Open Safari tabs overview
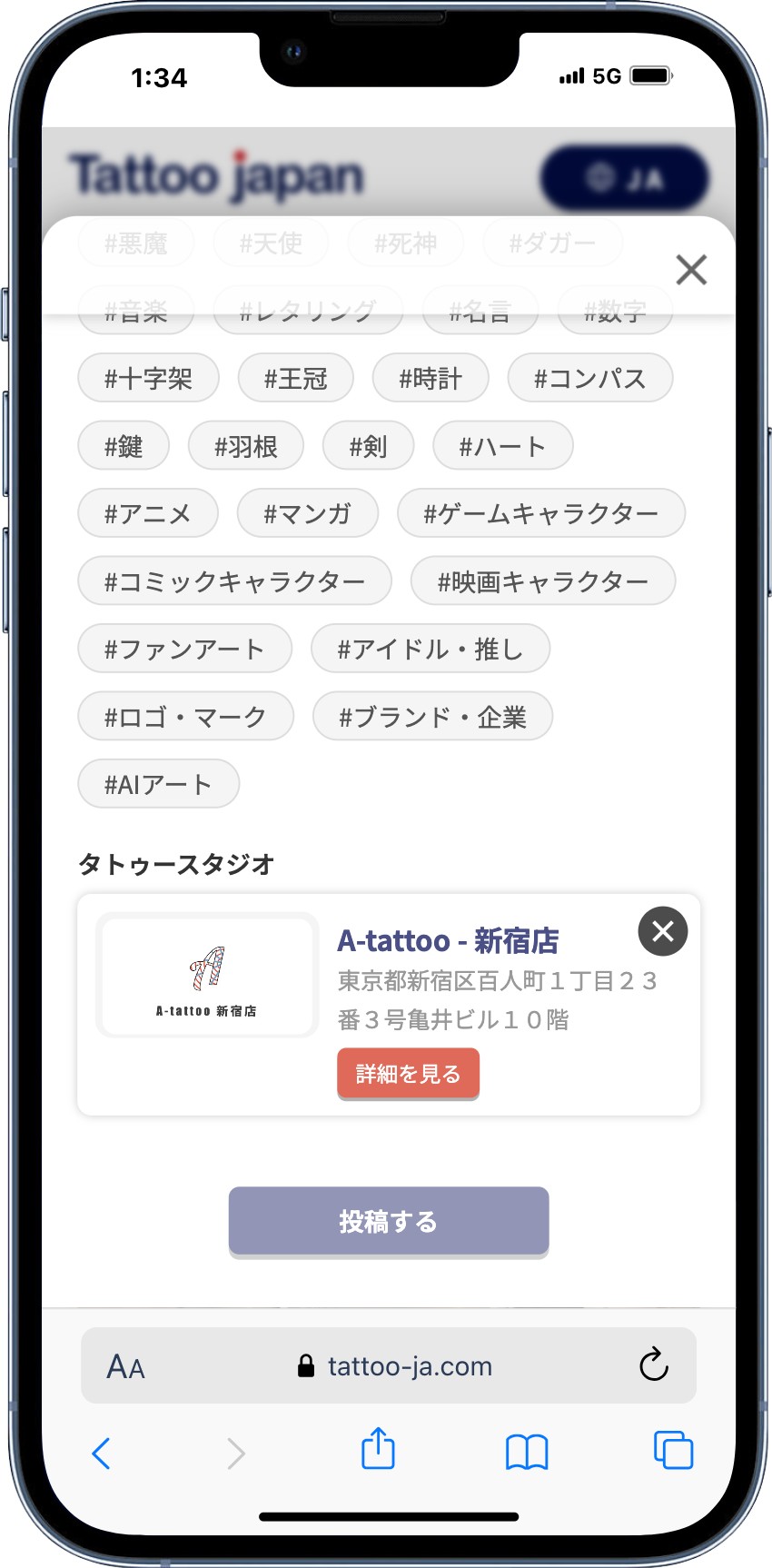This screenshot has width=772, height=1568. pyautogui.click(x=673, y=1449)
